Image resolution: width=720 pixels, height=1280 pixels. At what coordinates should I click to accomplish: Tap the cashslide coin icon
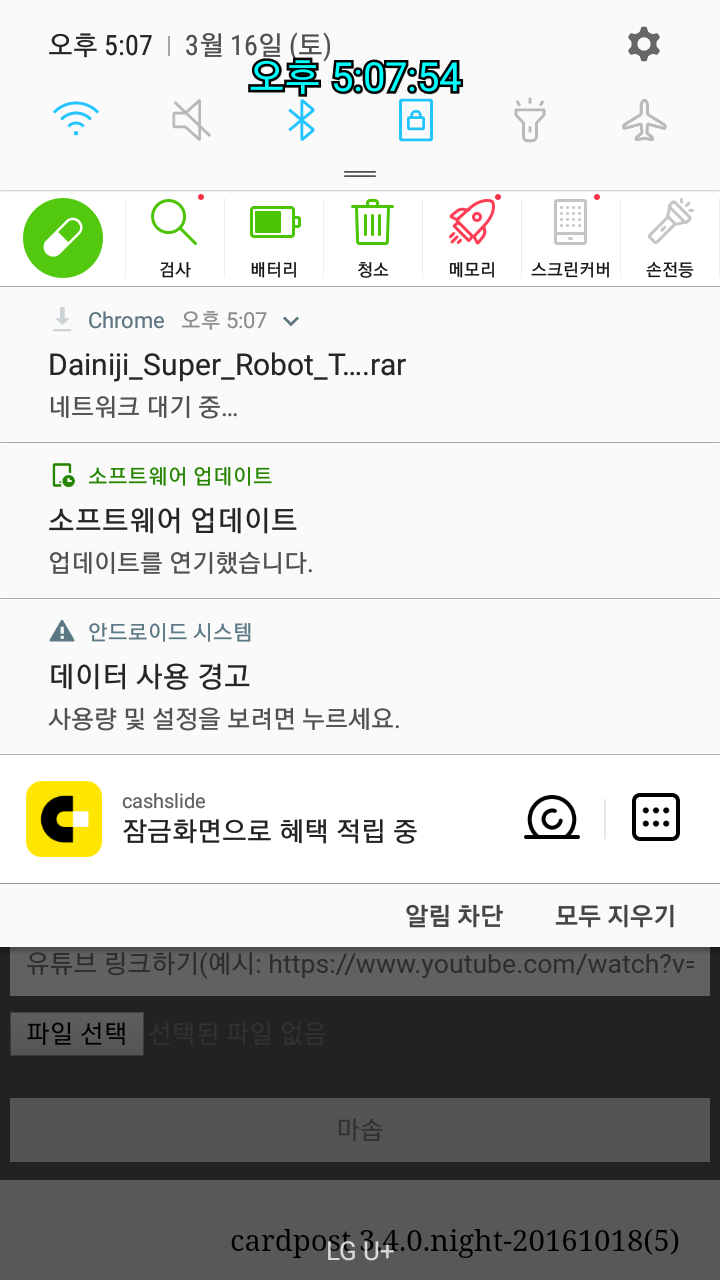click(x=551, y=818)
